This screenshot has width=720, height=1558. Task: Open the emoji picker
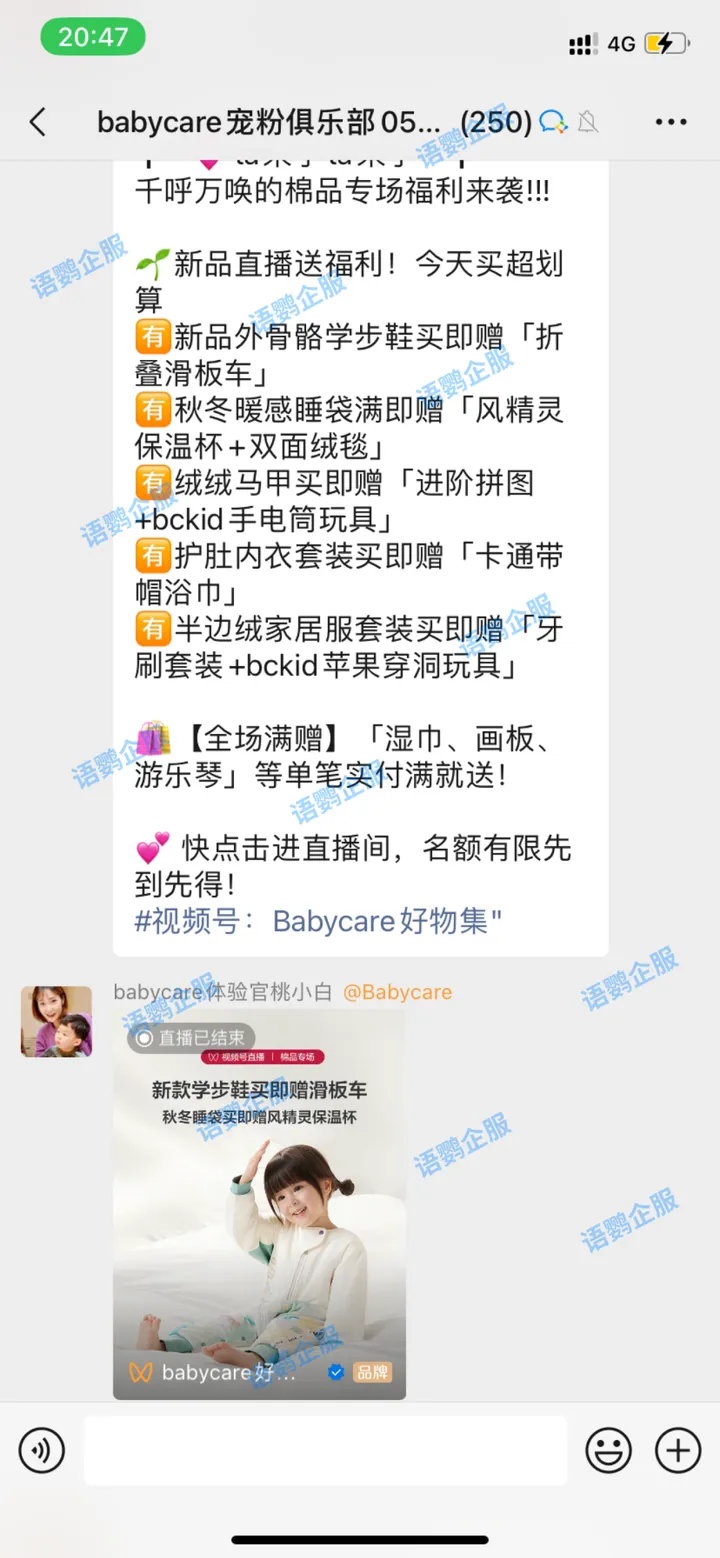tap(608, 1450)
